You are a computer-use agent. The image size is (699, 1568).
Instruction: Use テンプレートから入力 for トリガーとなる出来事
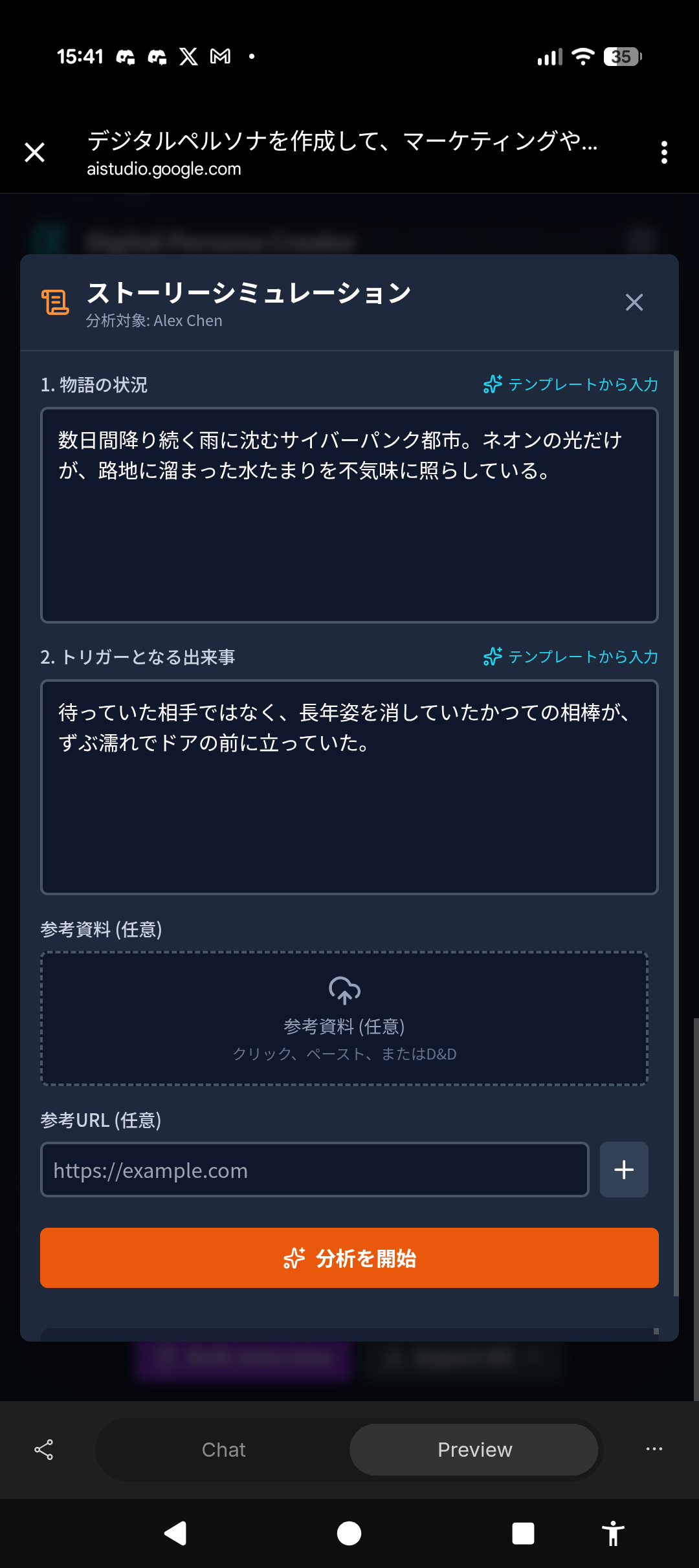(570, 657)
